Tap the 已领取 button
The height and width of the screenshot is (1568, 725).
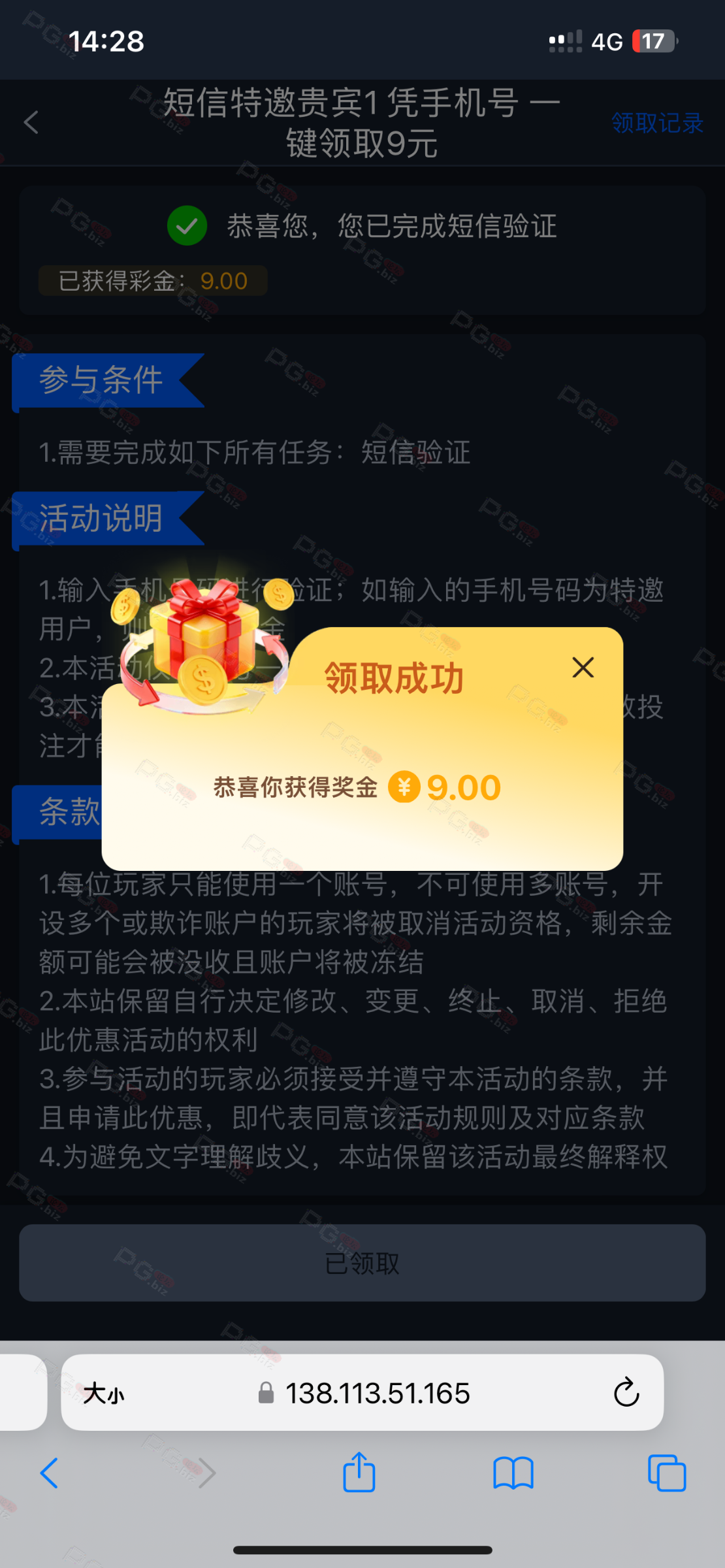(362, 1262)
